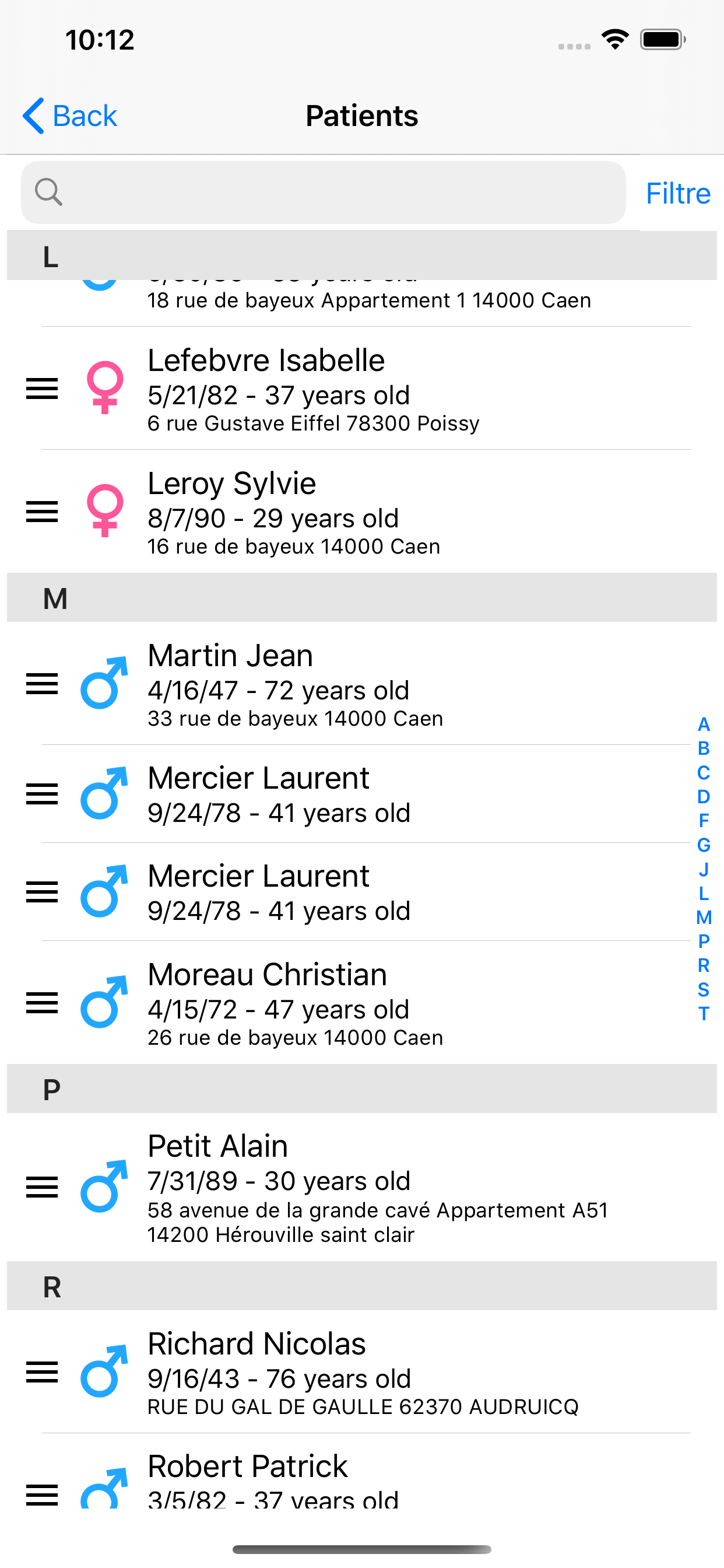The image size is (724, 1568).
Task: Jump to letter G in index
Action: (x=704, y=845)
